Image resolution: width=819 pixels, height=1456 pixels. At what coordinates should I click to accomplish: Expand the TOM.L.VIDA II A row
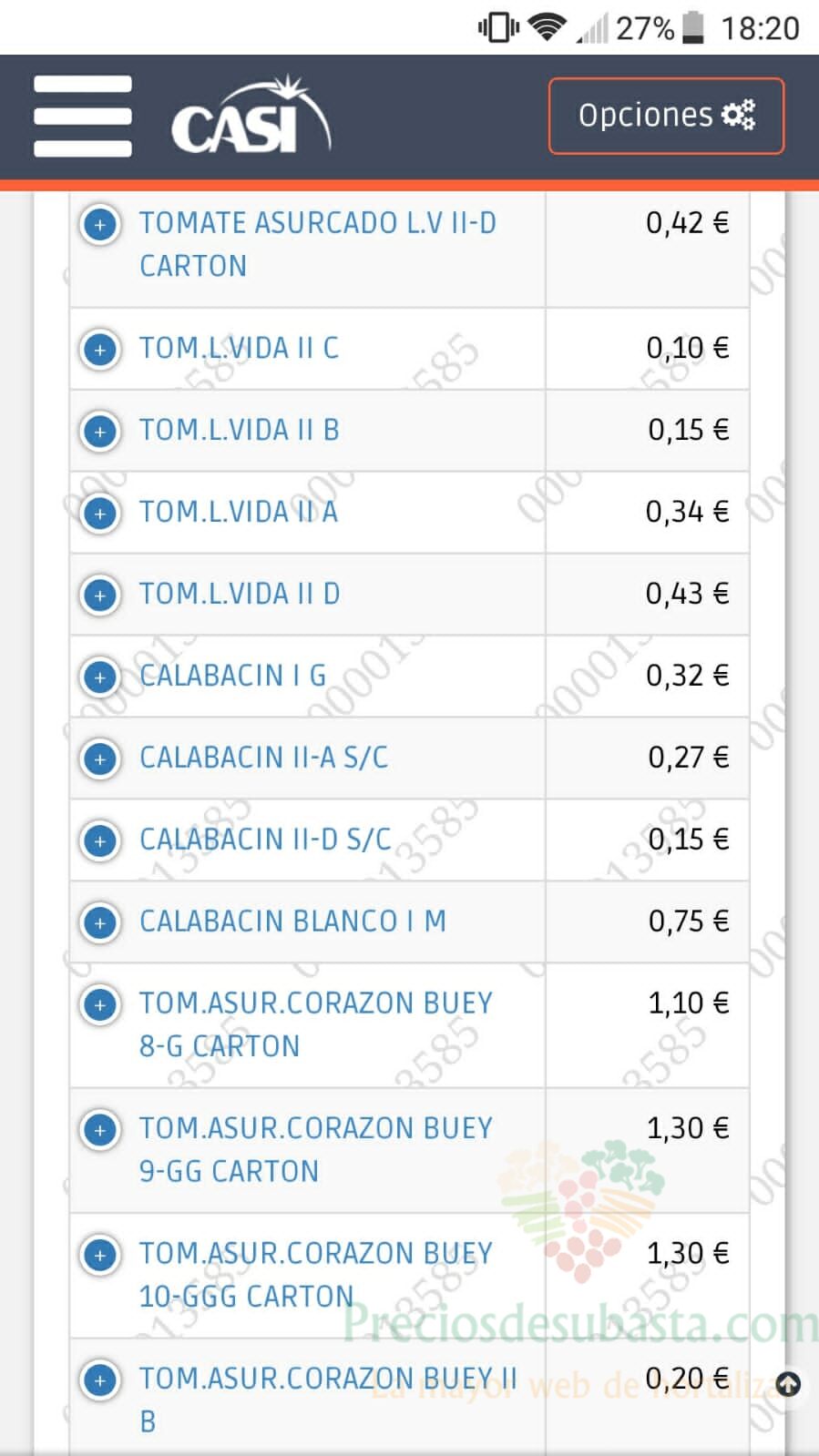[x=100, y=514]
